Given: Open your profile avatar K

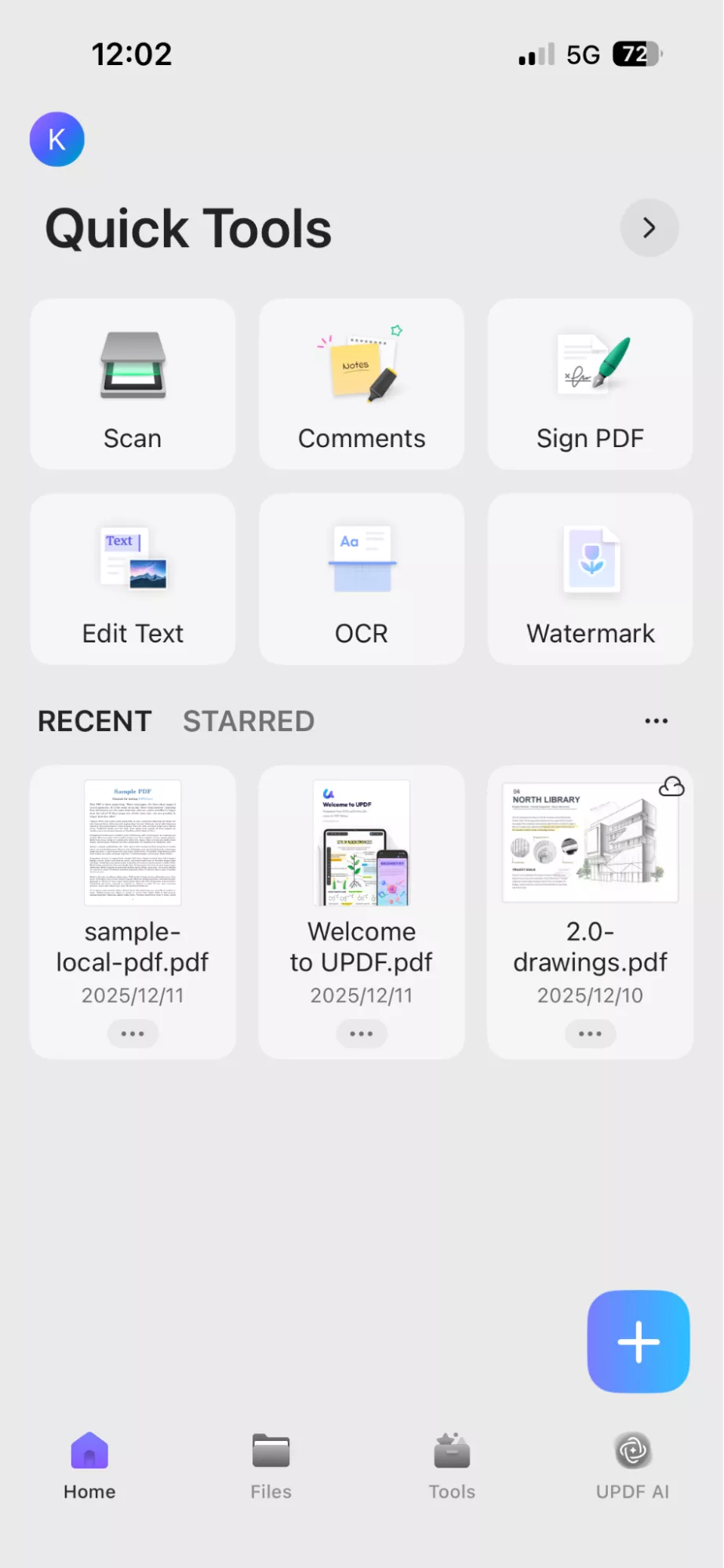Looking at the screenshot, I should click(x=56, y=139).
